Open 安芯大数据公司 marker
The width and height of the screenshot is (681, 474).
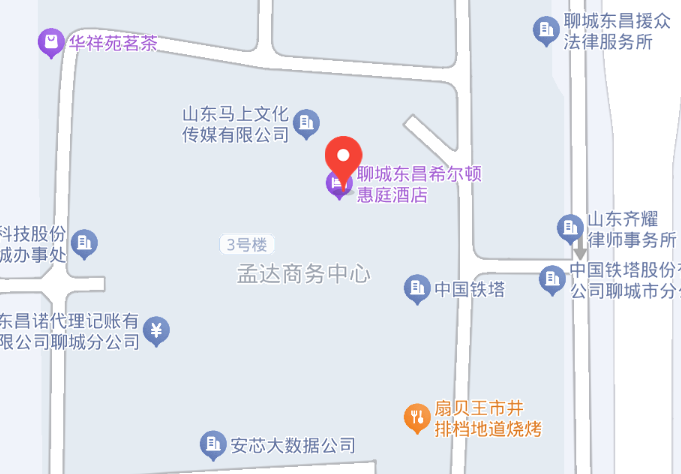click(212, 443)
